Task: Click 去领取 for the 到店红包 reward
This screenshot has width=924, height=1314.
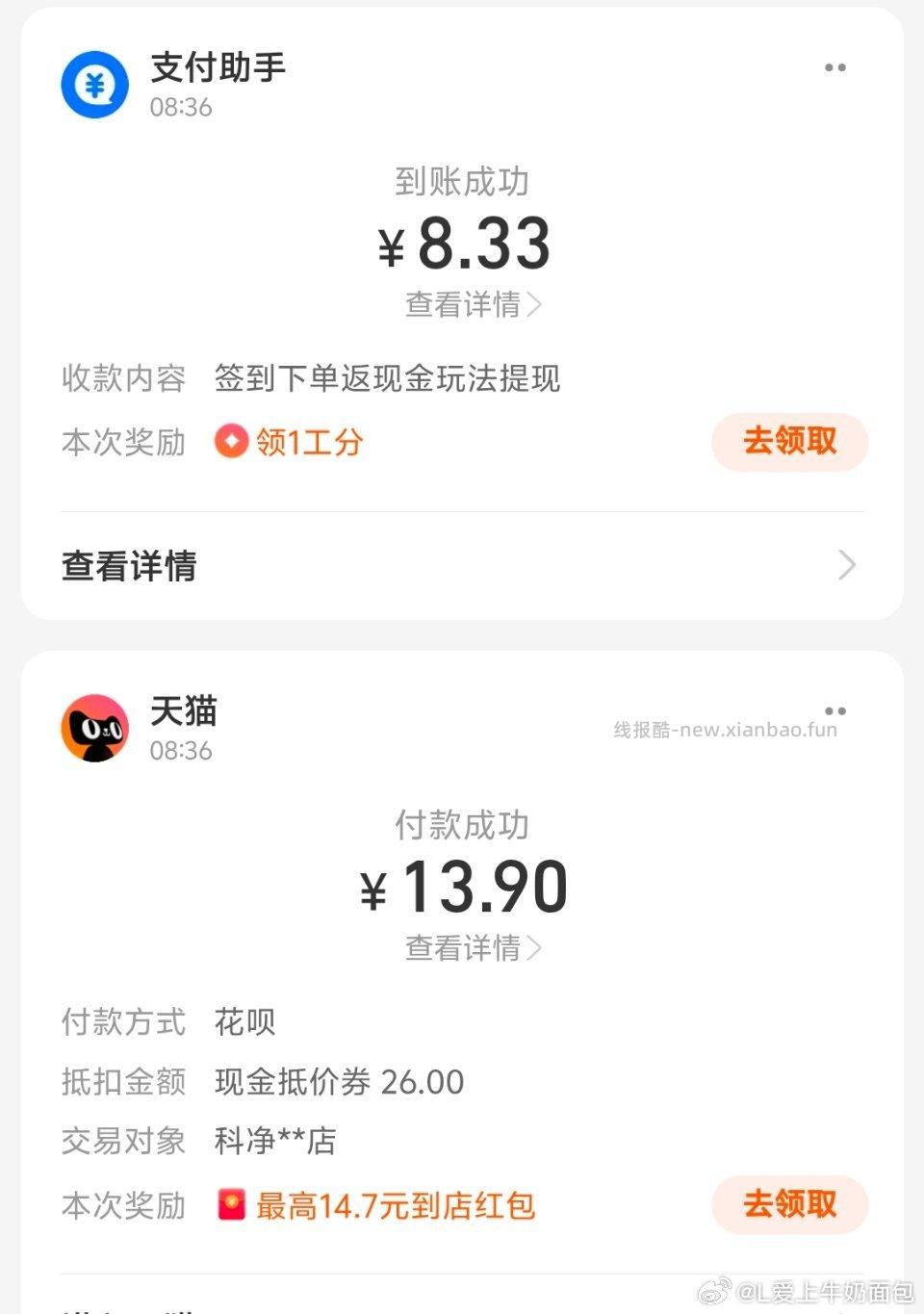Action: [x=789, y=1204]
